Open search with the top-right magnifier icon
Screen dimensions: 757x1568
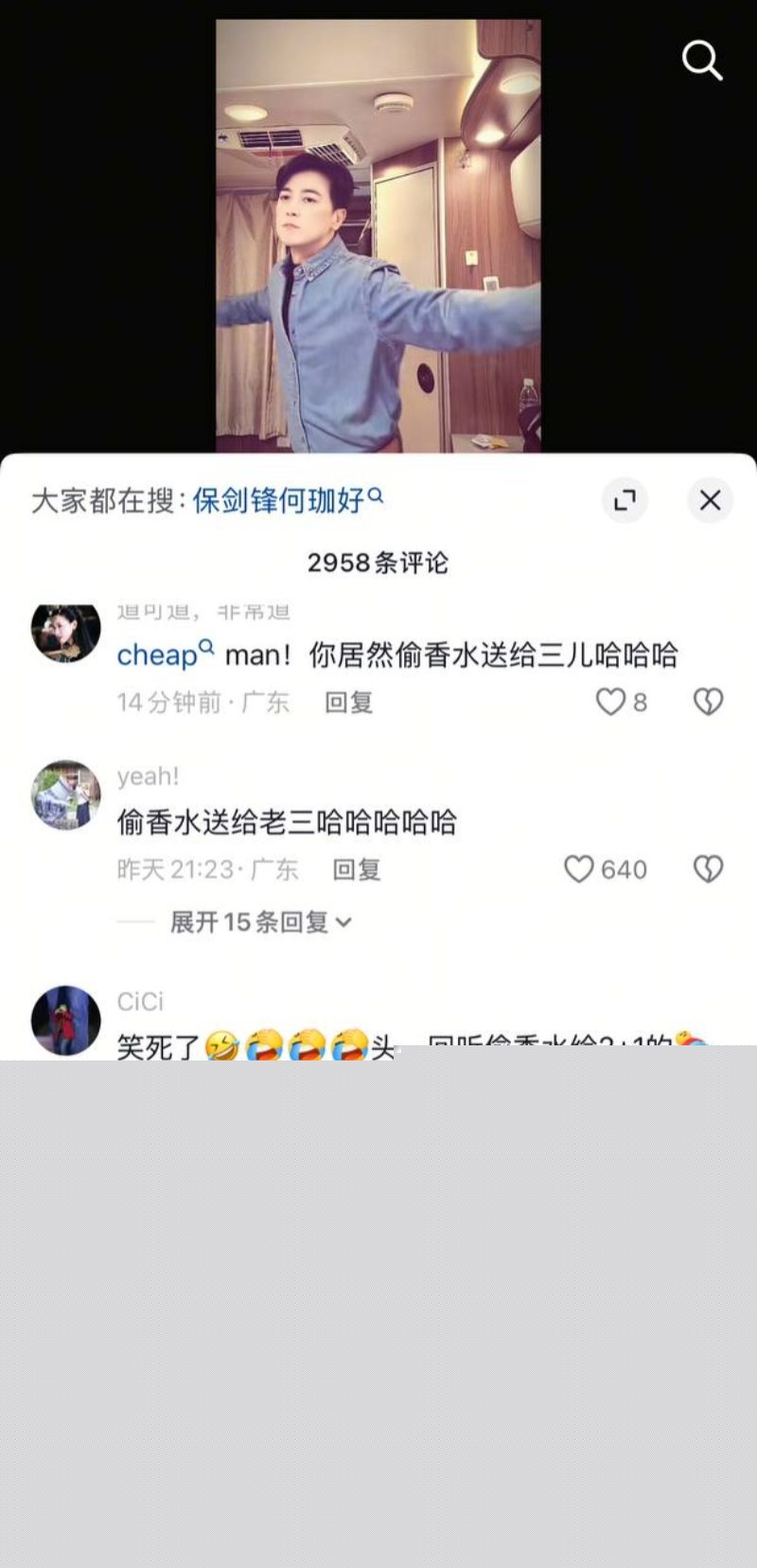(701, 61)
